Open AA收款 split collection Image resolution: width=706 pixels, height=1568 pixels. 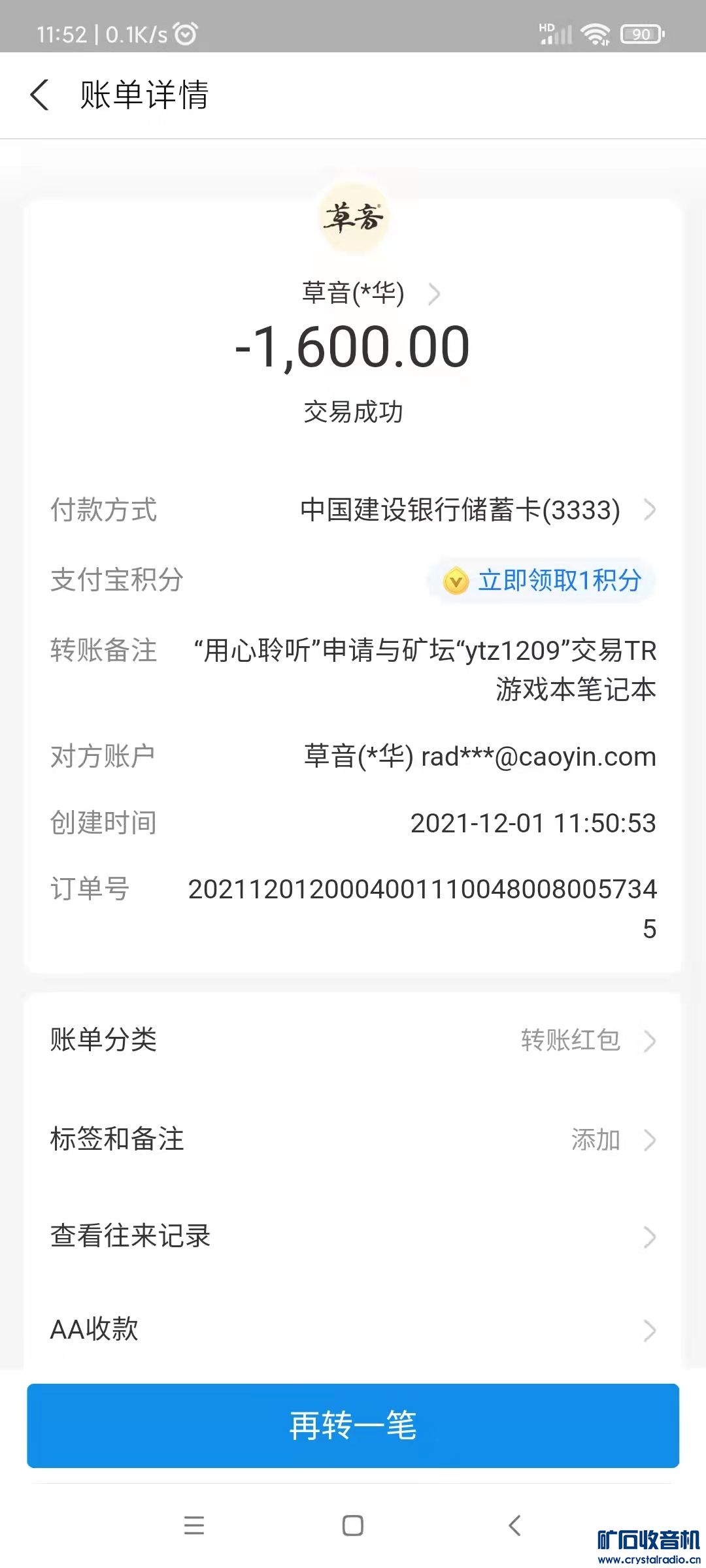353,1330
